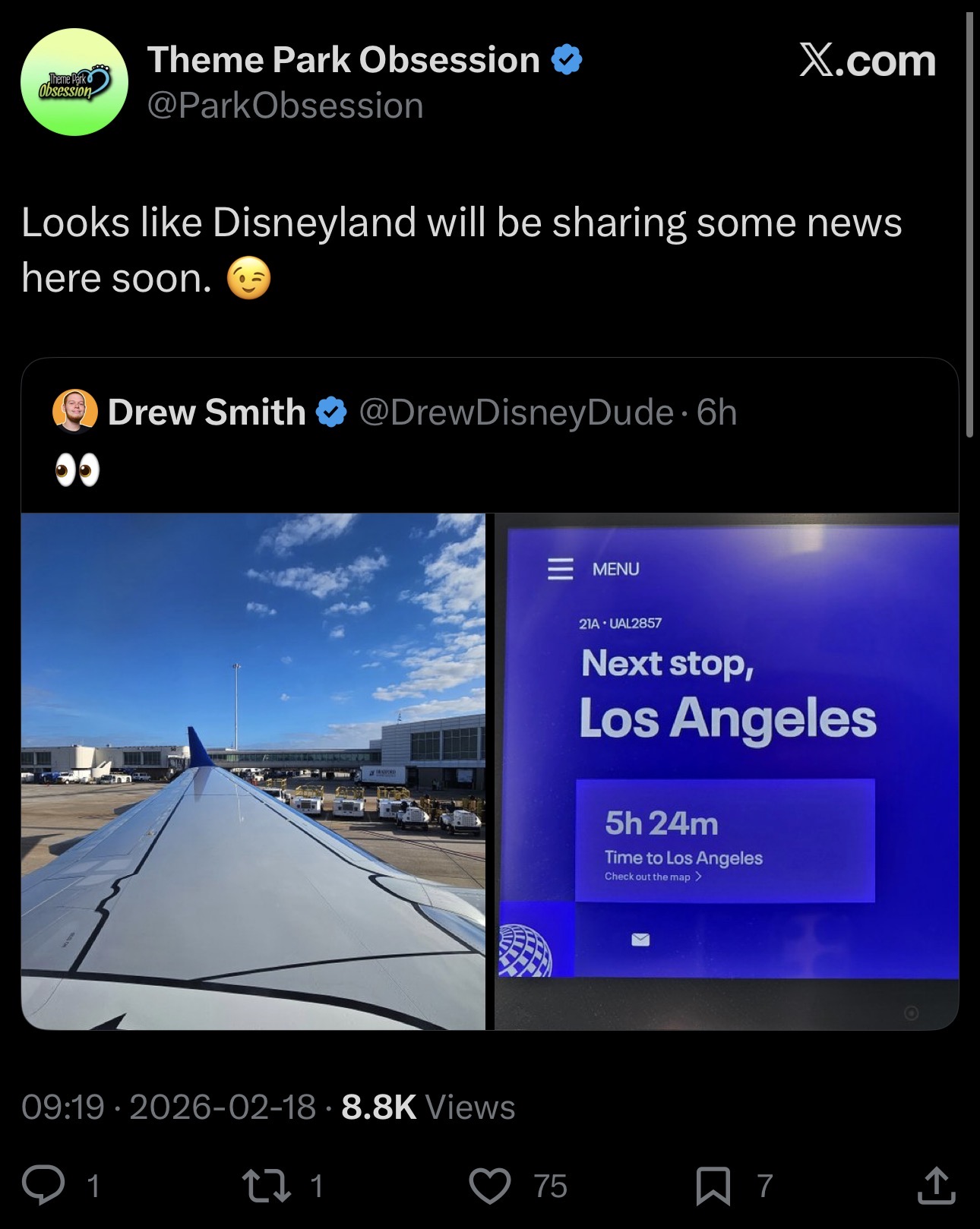
Task: Bookmark this post
Action: click(x=713, y=1185)
